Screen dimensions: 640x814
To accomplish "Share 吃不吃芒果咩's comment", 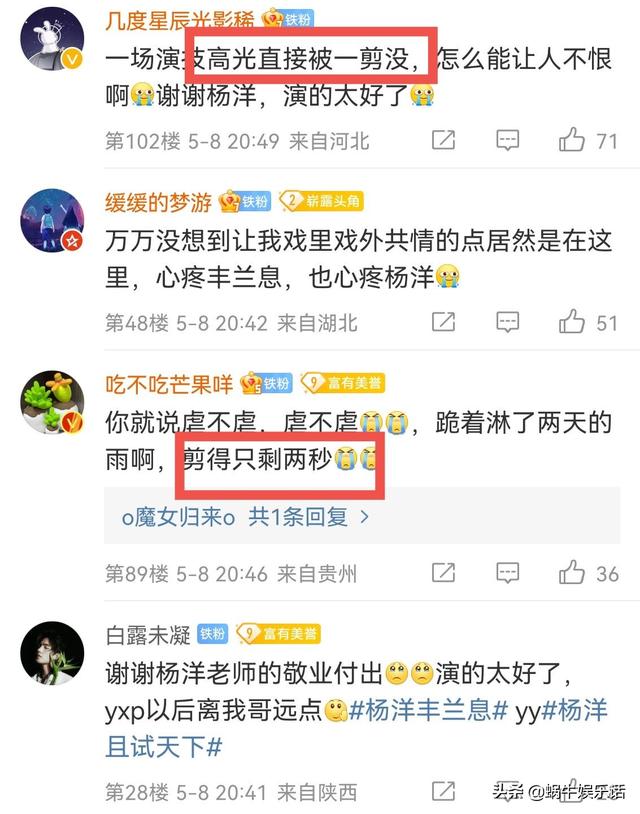I will pos(443,573).
